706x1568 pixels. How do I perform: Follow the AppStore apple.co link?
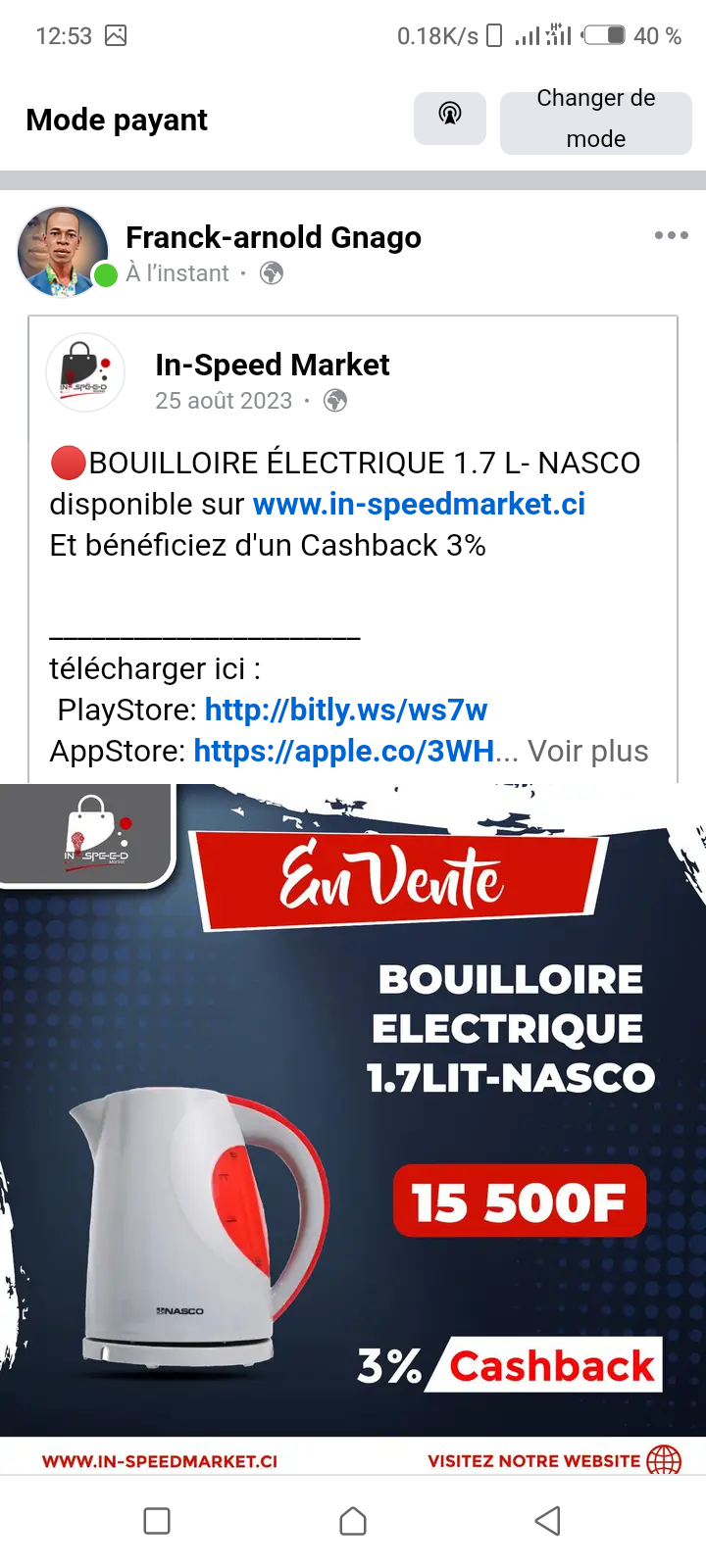click(344, 751)
